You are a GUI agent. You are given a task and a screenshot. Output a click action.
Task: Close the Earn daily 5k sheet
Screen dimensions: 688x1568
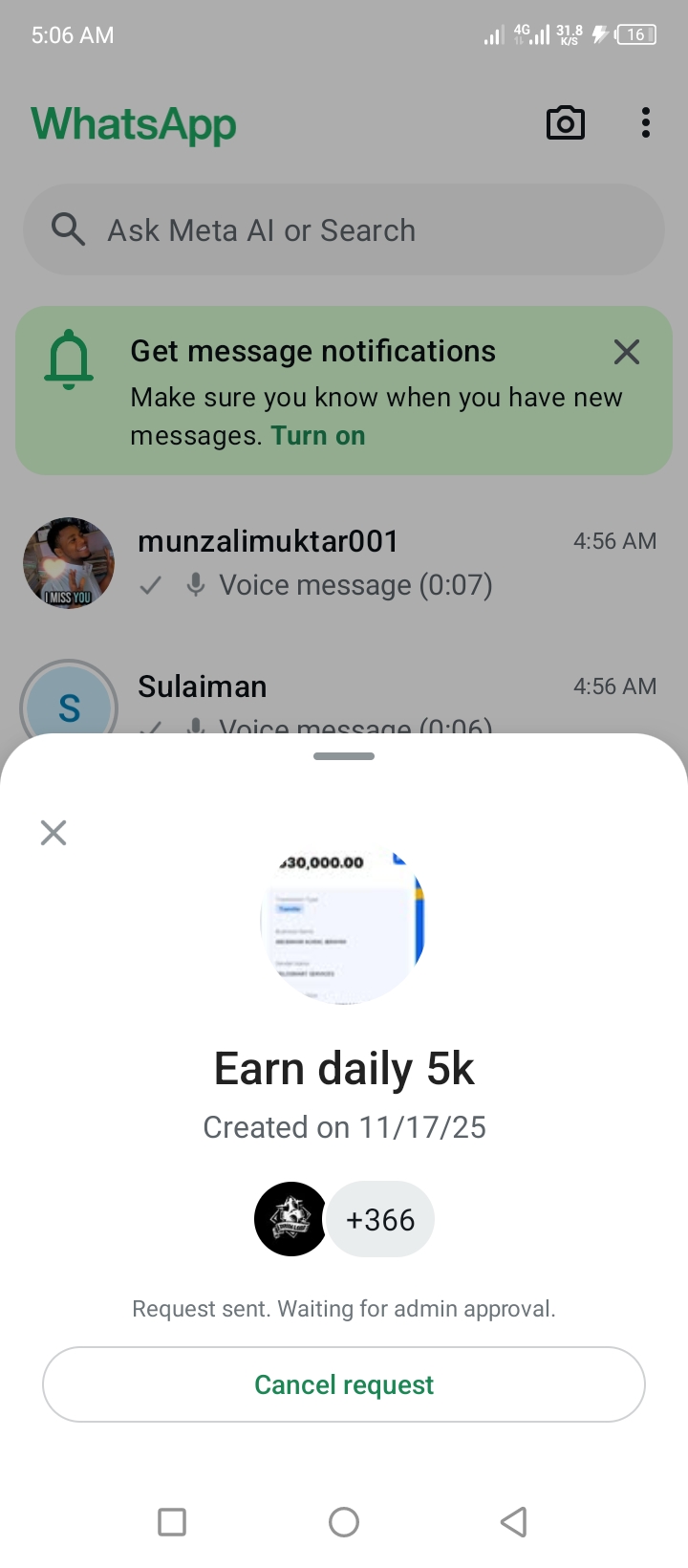tap(54, 833)
